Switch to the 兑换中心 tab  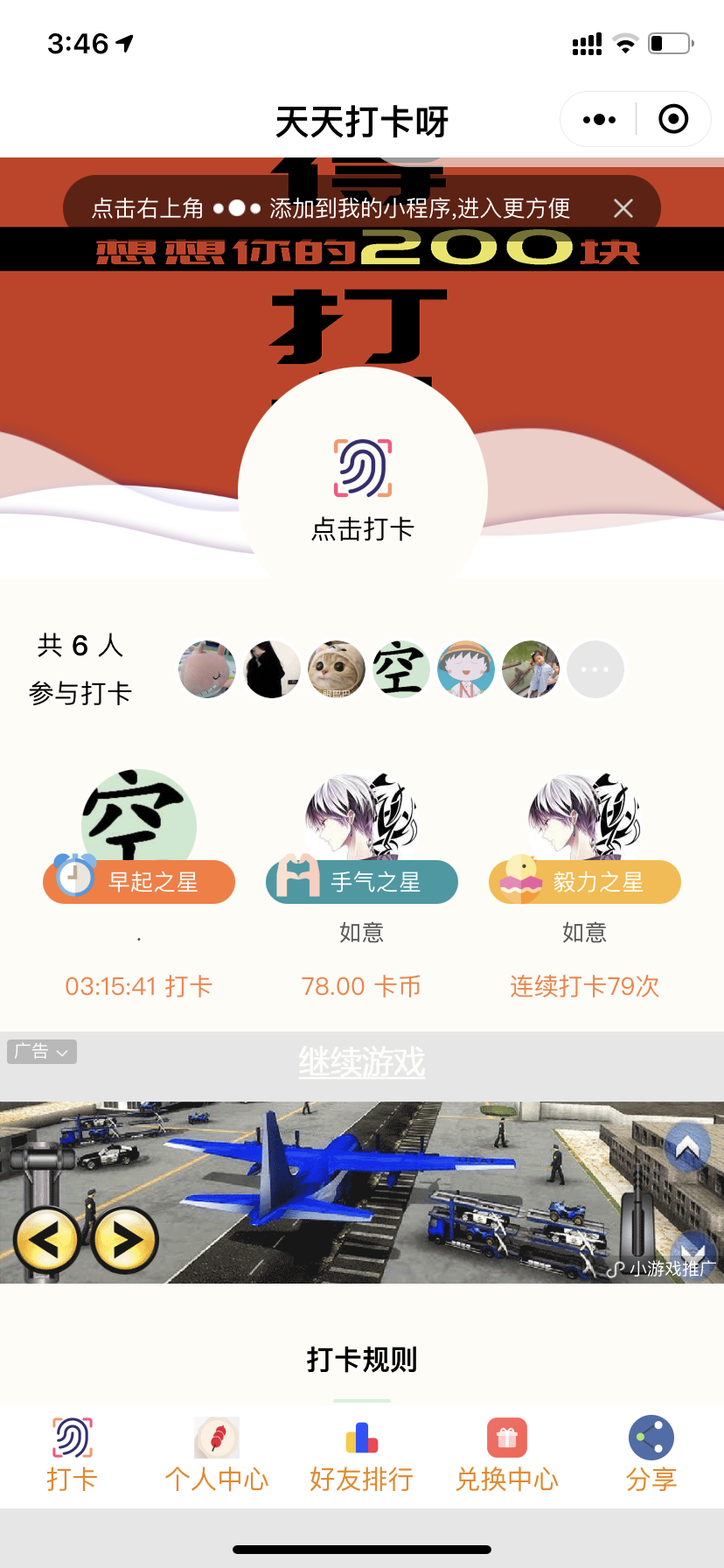tap(507, 1456)
